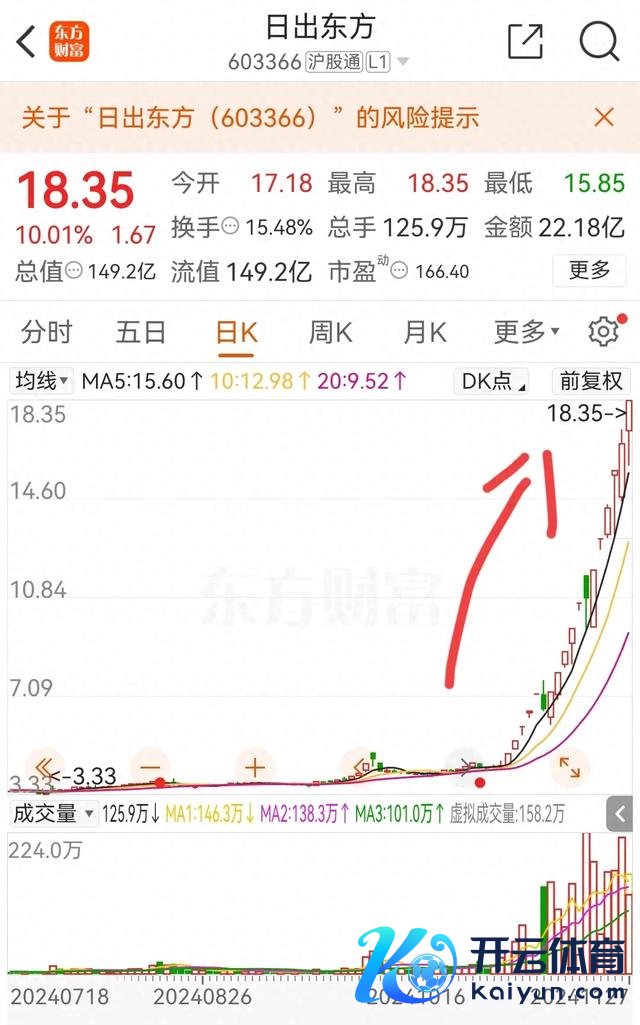This screenshot has width=640, height=1025.
Task: Zoom in the K-line chart with plus
Action: point(255,768)
